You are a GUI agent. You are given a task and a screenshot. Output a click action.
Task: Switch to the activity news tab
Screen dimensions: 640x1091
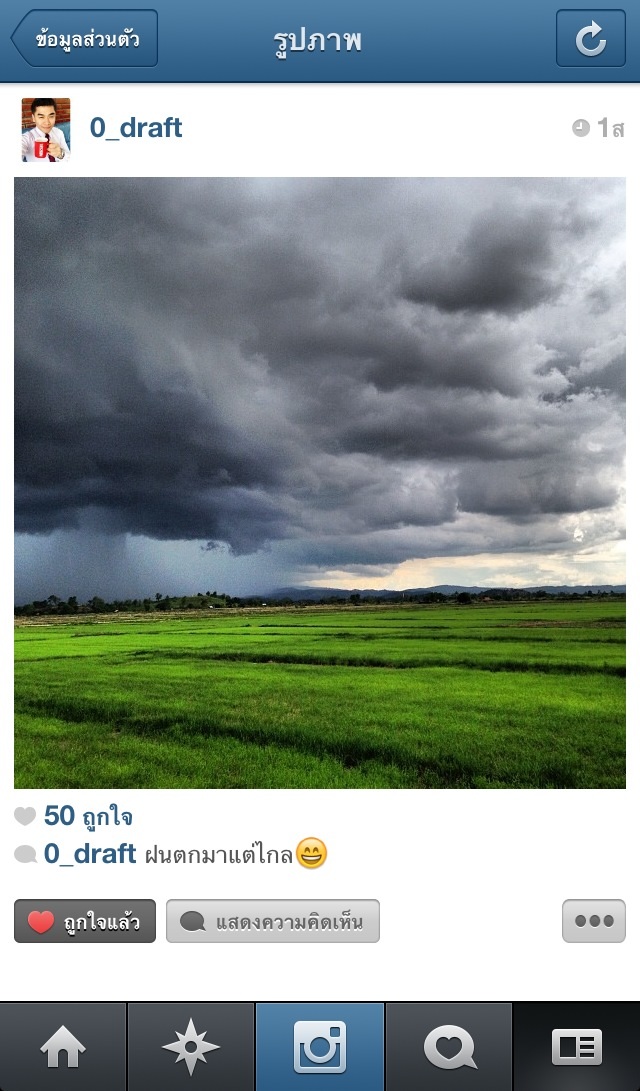coord(449,1048)
